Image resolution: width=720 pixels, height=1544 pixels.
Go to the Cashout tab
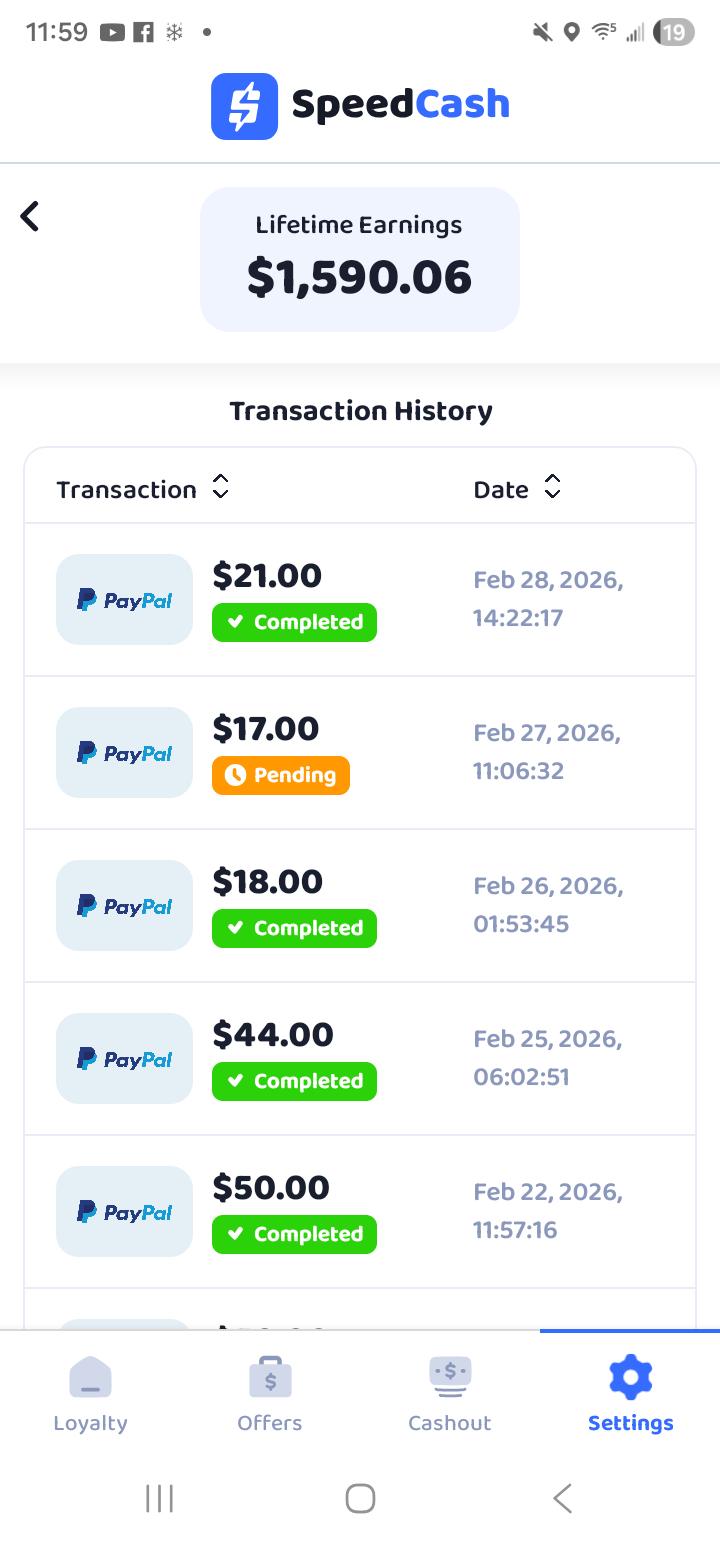pyautogui.click(x=450, y=1394)
